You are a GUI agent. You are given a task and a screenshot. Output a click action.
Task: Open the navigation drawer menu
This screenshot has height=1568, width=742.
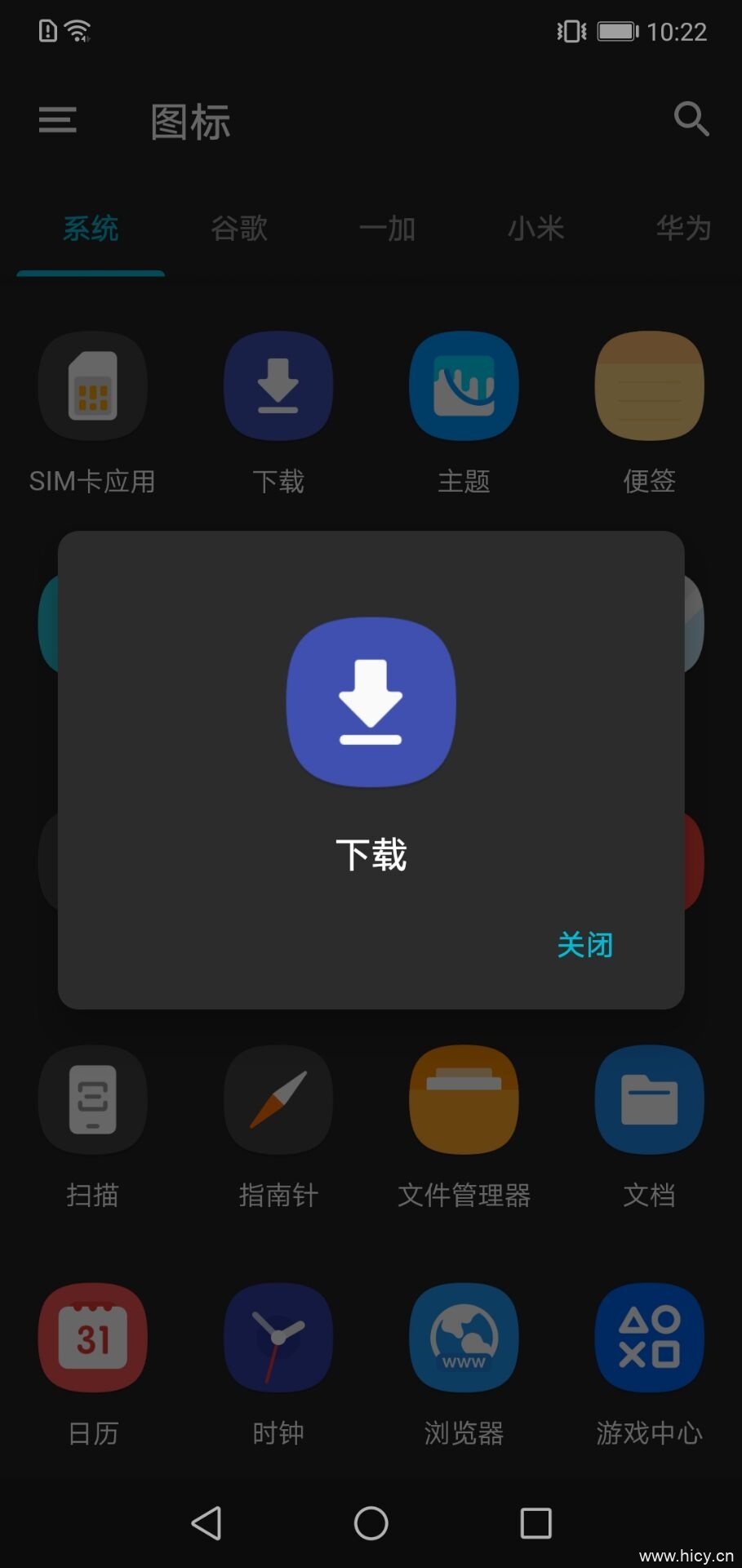point(56,119)
